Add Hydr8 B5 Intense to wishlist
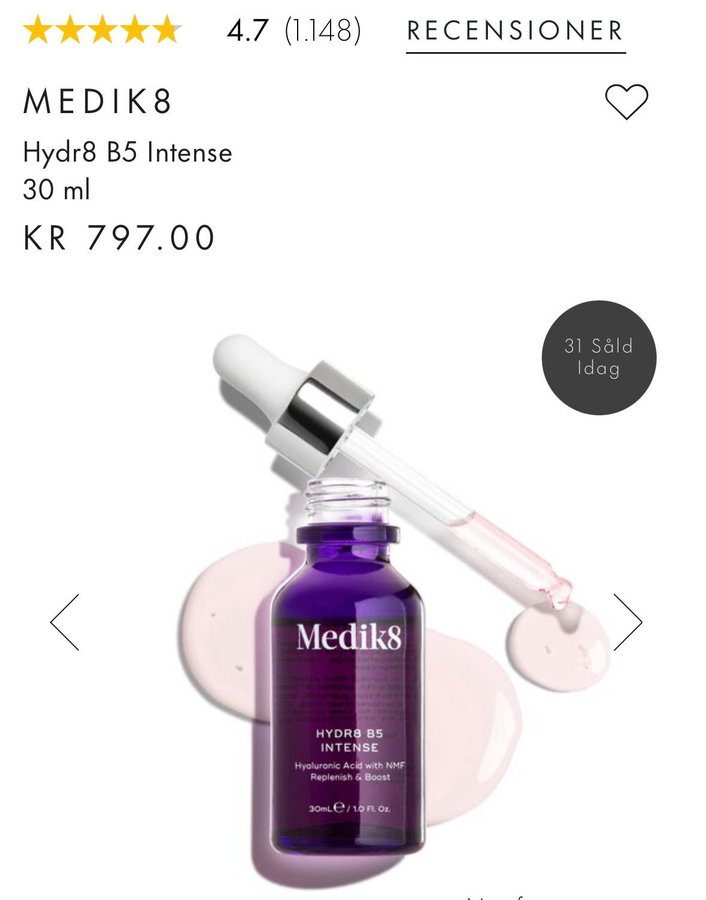706x900 pixels. [627, 102]
